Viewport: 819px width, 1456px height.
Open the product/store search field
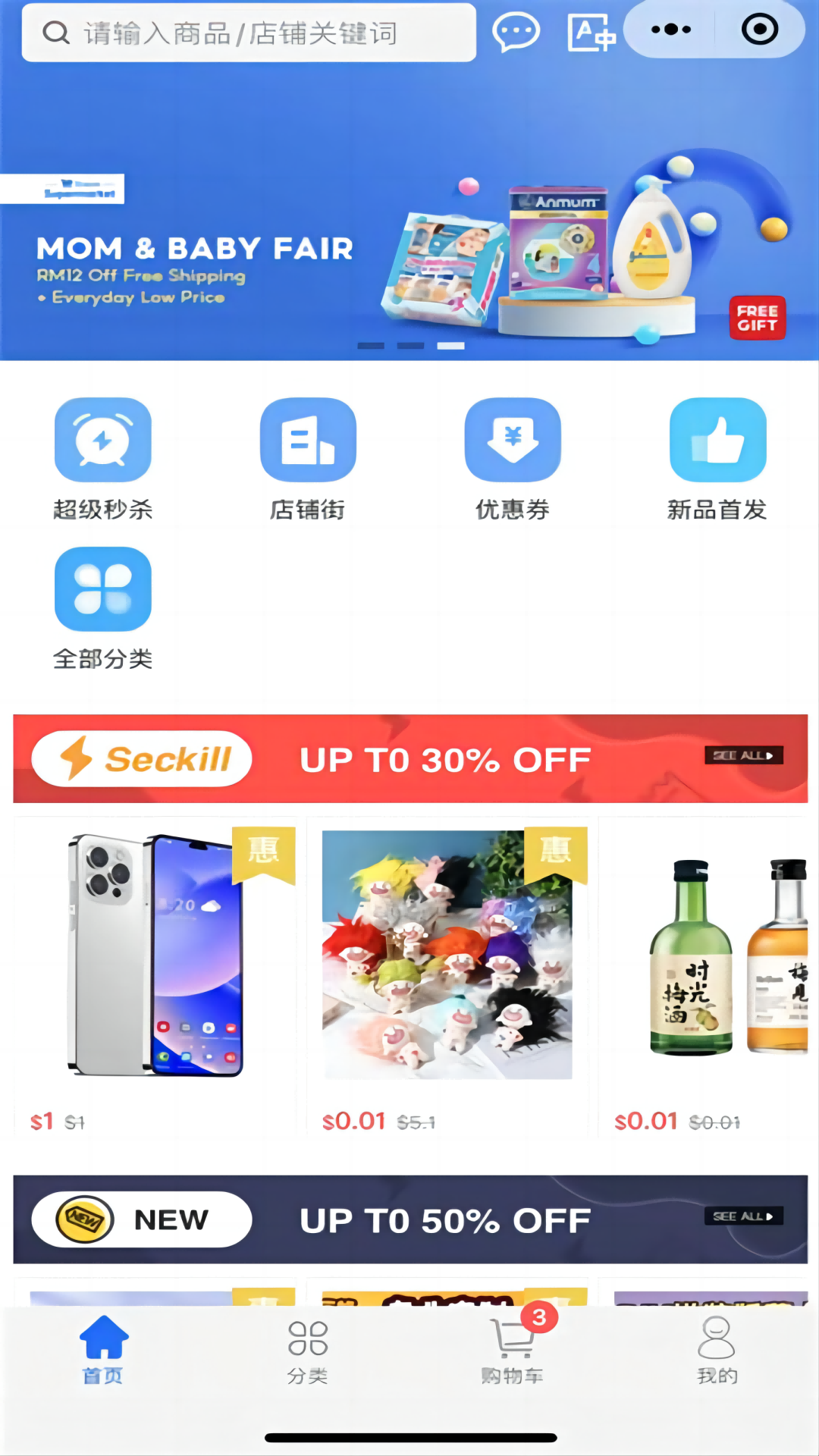pos(249,33)
